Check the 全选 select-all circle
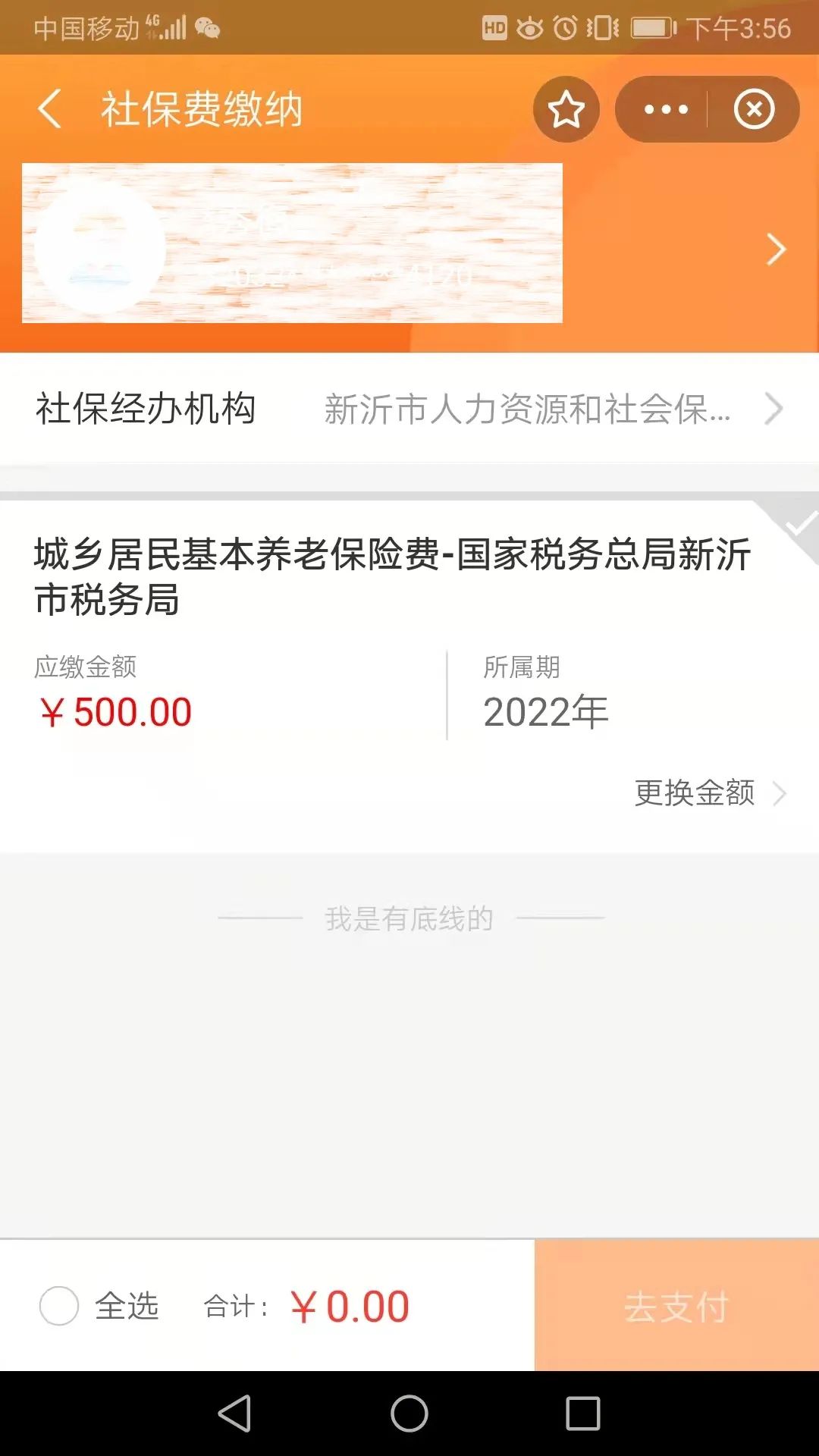Viewport: 819px width, 1456px height. pyautogui.click(x=59, y=1306)
